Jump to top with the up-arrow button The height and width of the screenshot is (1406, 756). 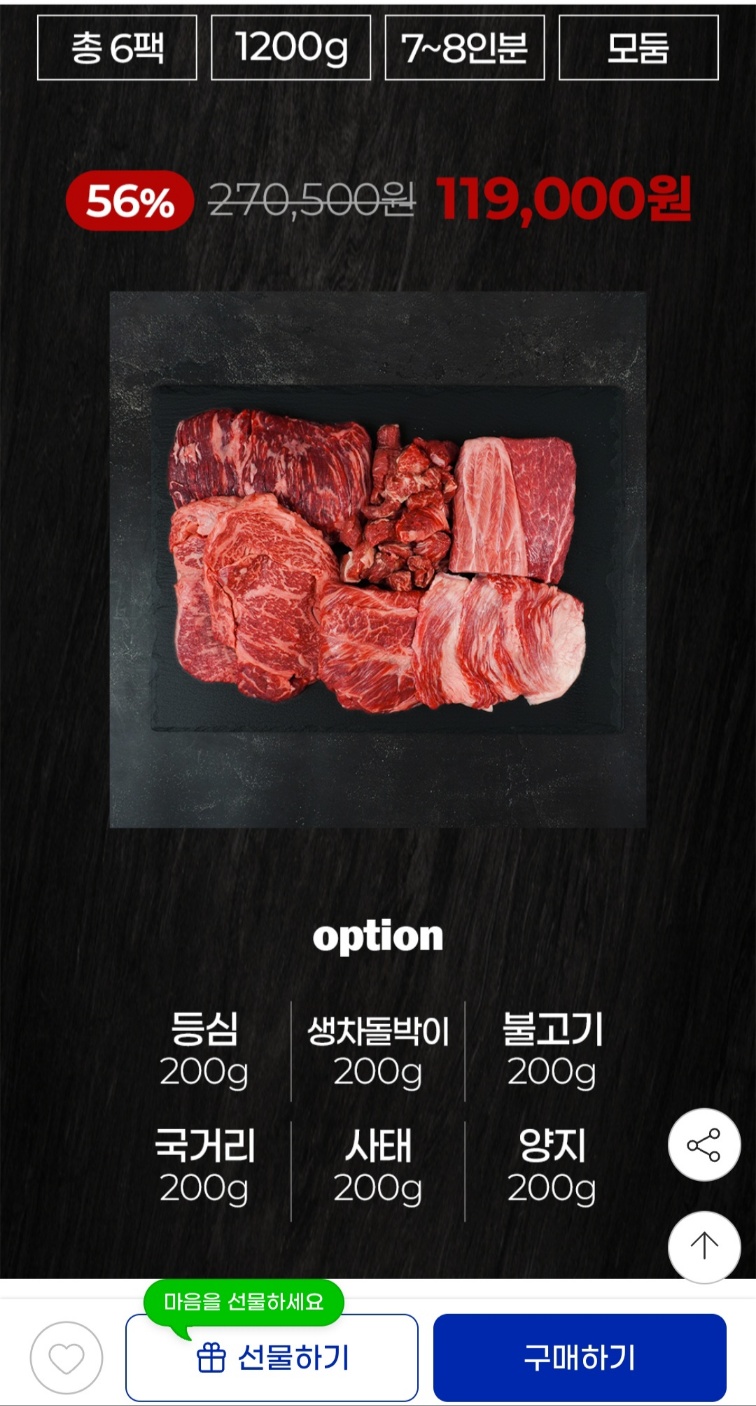click(x=704, y=1246)
